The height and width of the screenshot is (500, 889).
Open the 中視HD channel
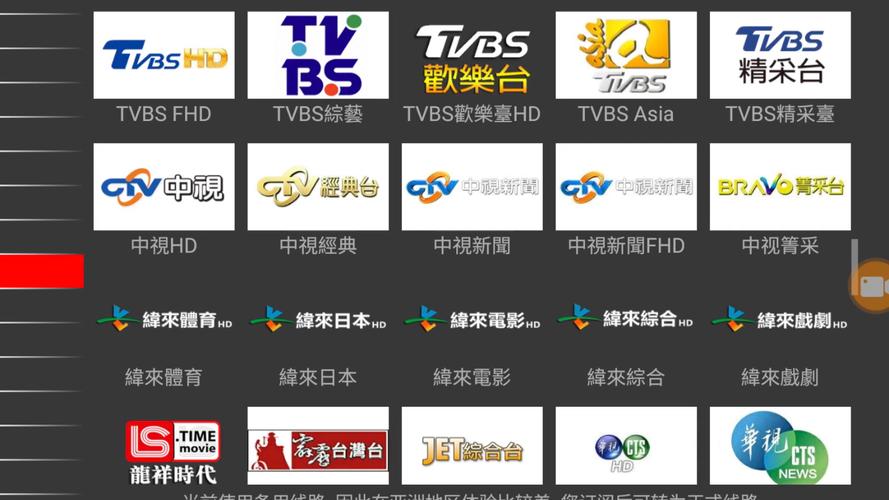[164, 187]
